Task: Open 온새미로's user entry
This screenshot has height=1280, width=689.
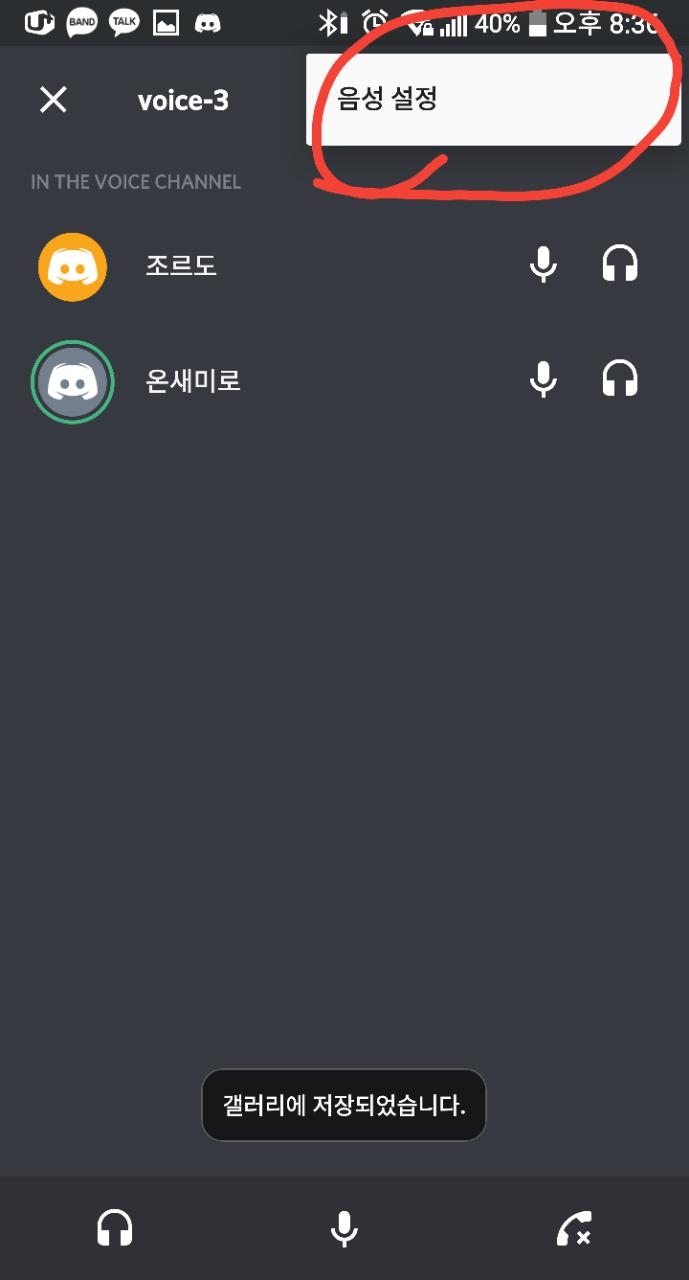Action: [344, 381]
